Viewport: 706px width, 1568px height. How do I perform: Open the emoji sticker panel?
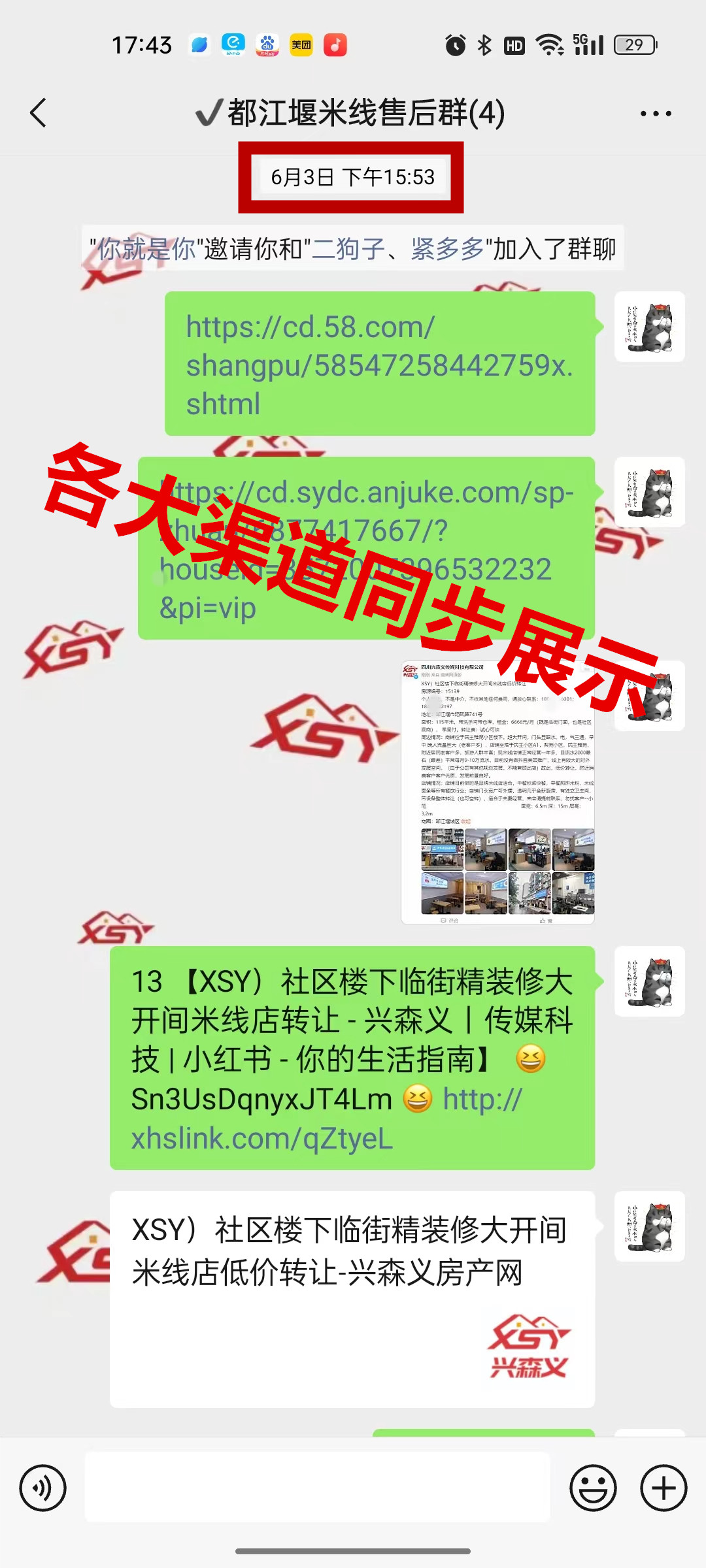[593, 1488]
